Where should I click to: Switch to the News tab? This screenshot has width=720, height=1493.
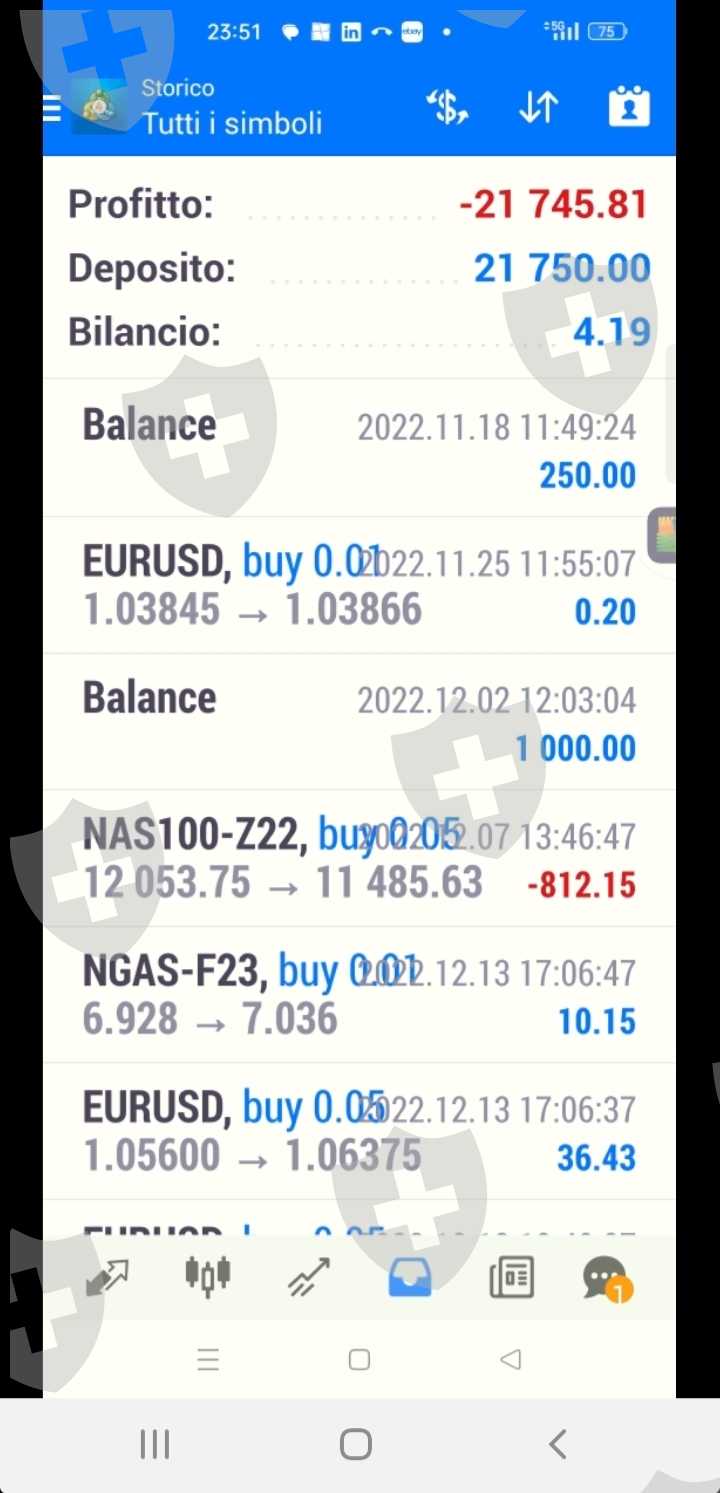tap(511, 1277)
